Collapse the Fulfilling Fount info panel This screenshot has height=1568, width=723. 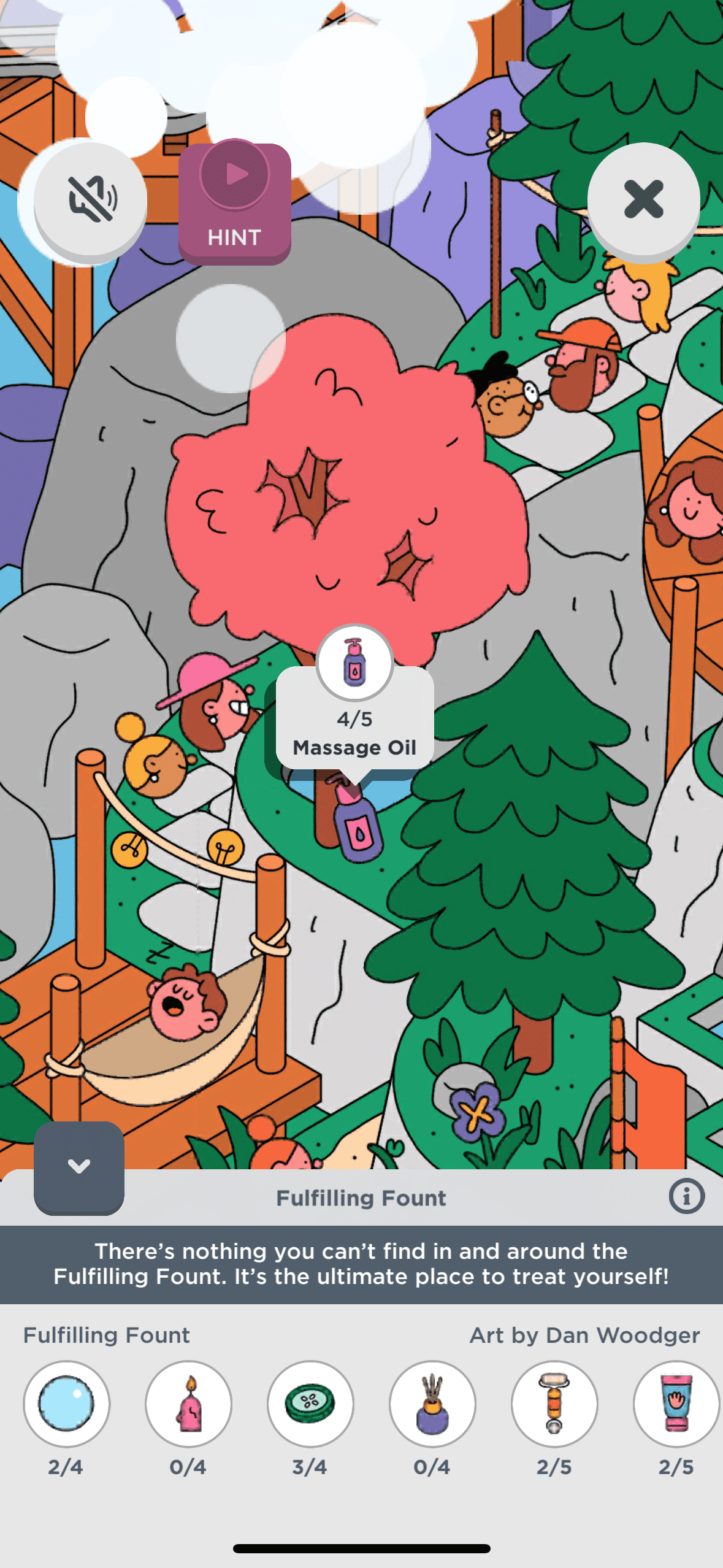79,1167
